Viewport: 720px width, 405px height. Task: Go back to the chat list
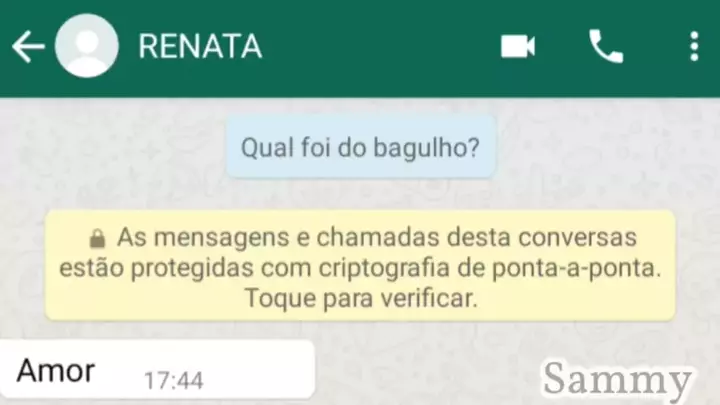pos(27,47)
